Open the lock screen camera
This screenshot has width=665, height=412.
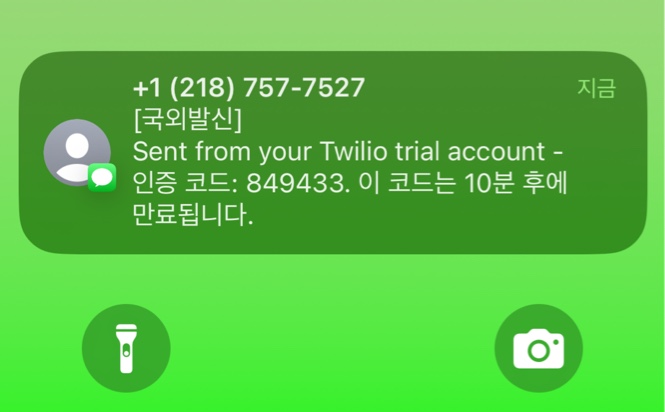coord(538,348)
